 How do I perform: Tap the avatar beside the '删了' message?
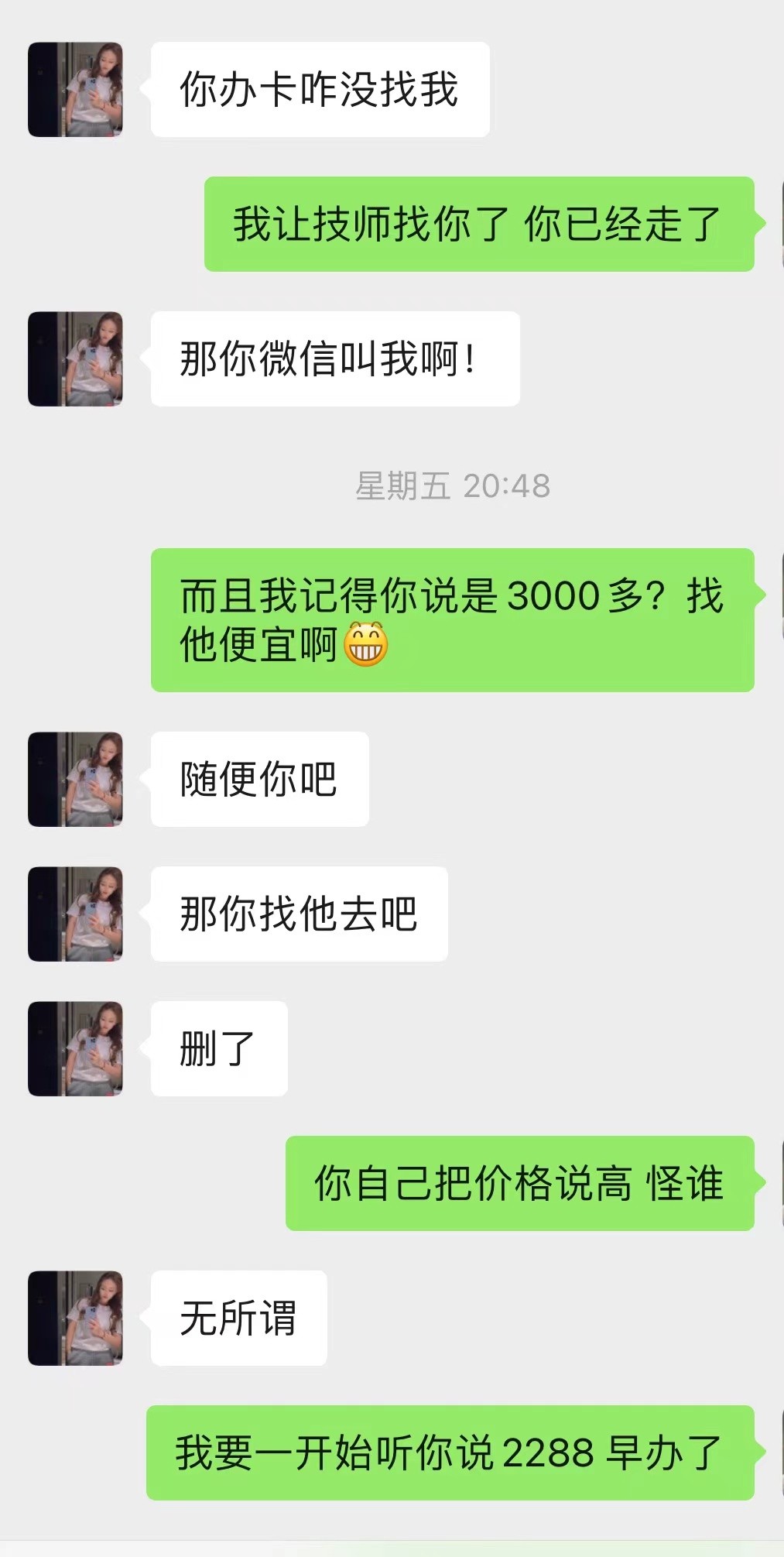pyautogui.click(x=75, y=1048)
